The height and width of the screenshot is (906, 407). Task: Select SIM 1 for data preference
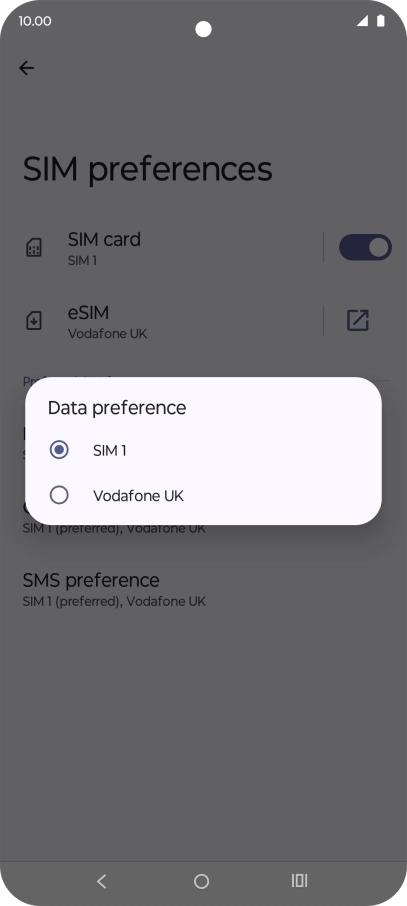pyautogui.click(x=203, y=450)
